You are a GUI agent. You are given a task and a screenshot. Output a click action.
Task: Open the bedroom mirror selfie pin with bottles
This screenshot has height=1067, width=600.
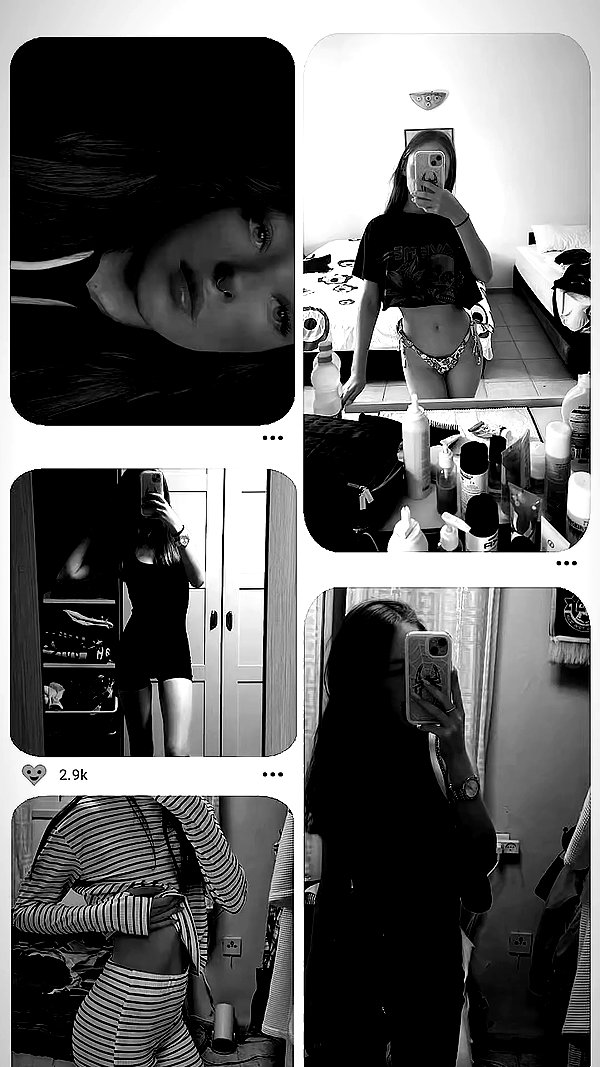click(446, 293)
